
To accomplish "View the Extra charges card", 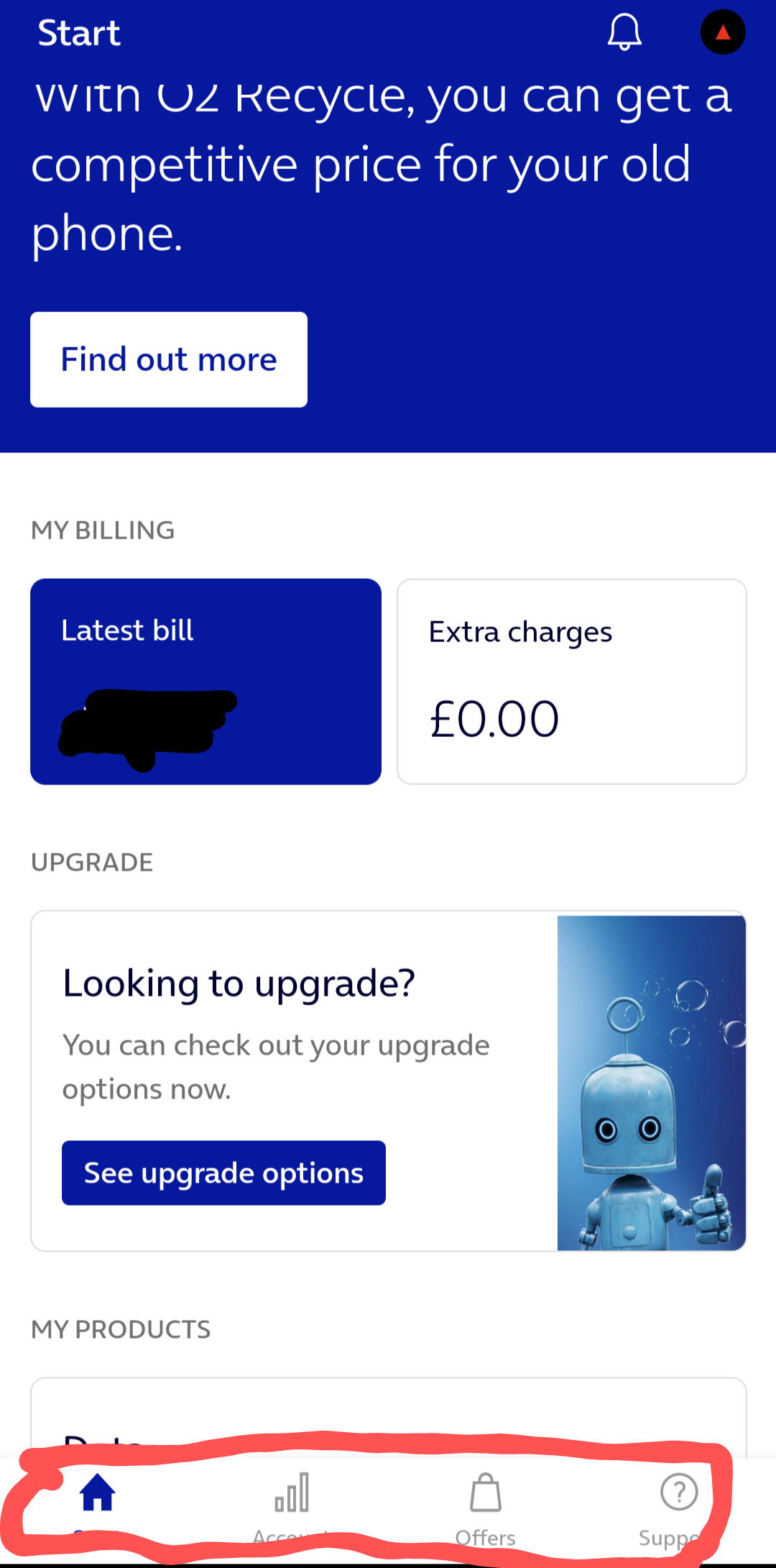I will pos(572,681).
